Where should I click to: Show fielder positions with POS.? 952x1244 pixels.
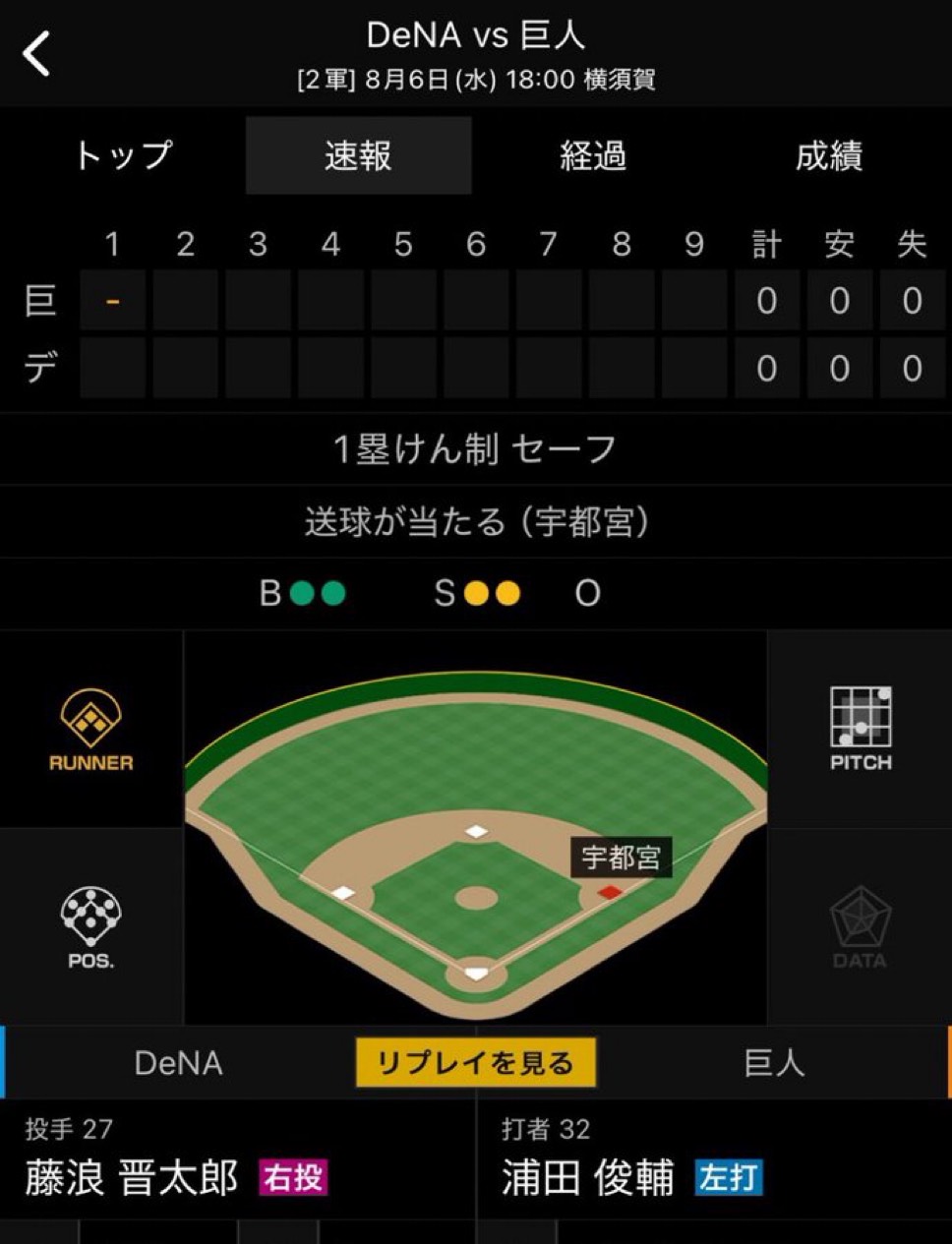91,926
